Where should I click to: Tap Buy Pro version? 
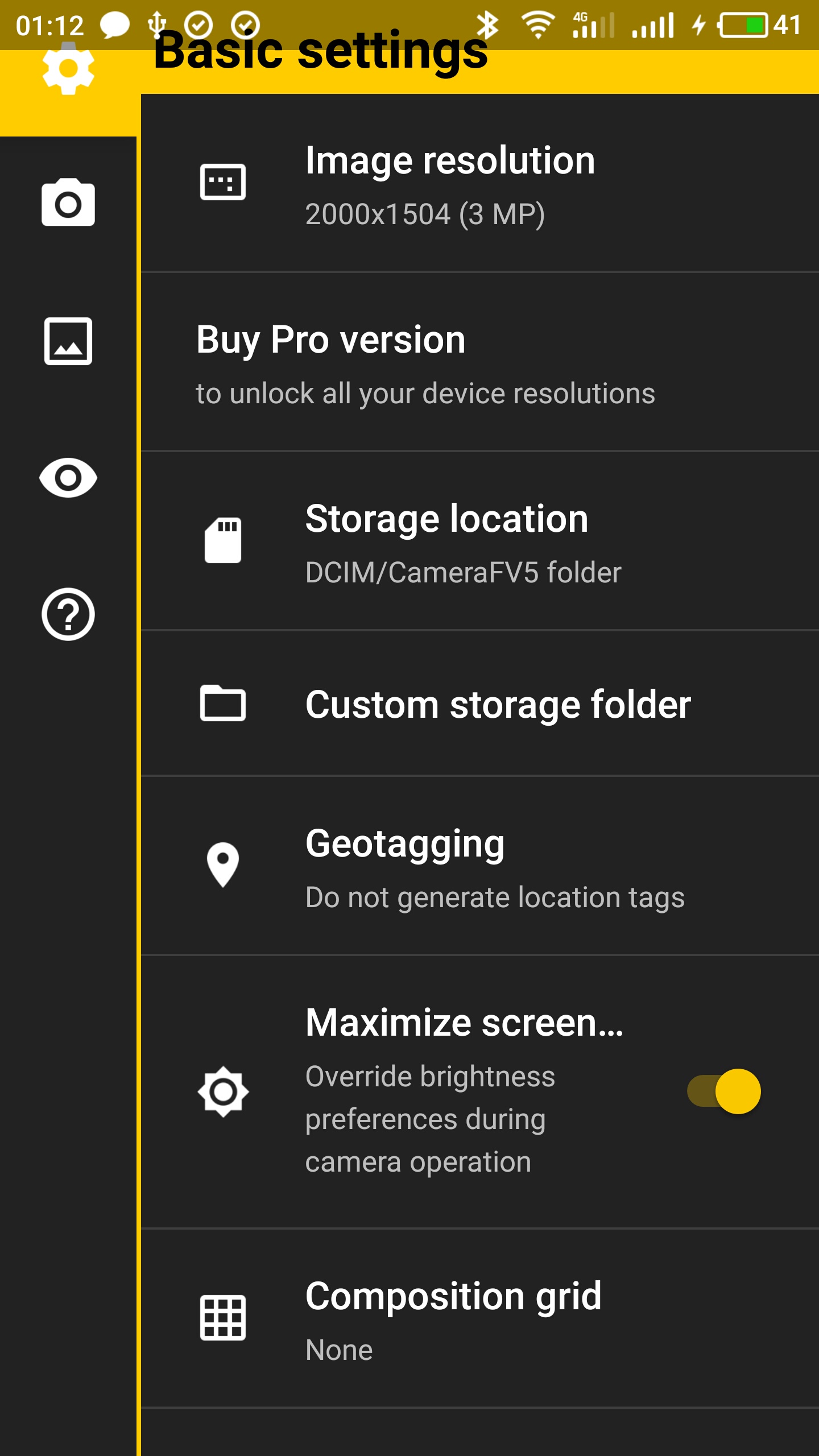(x=479, y=363)
